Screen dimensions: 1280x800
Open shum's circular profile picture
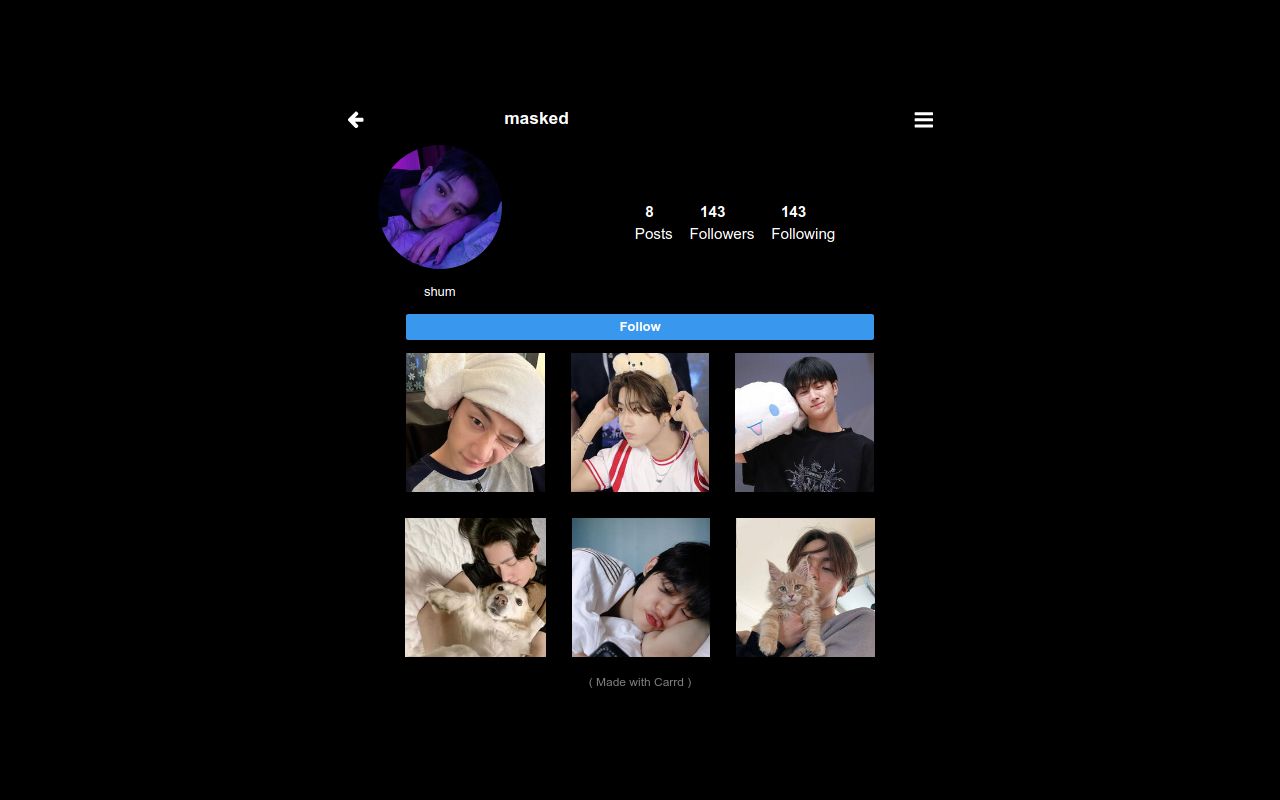440,207
